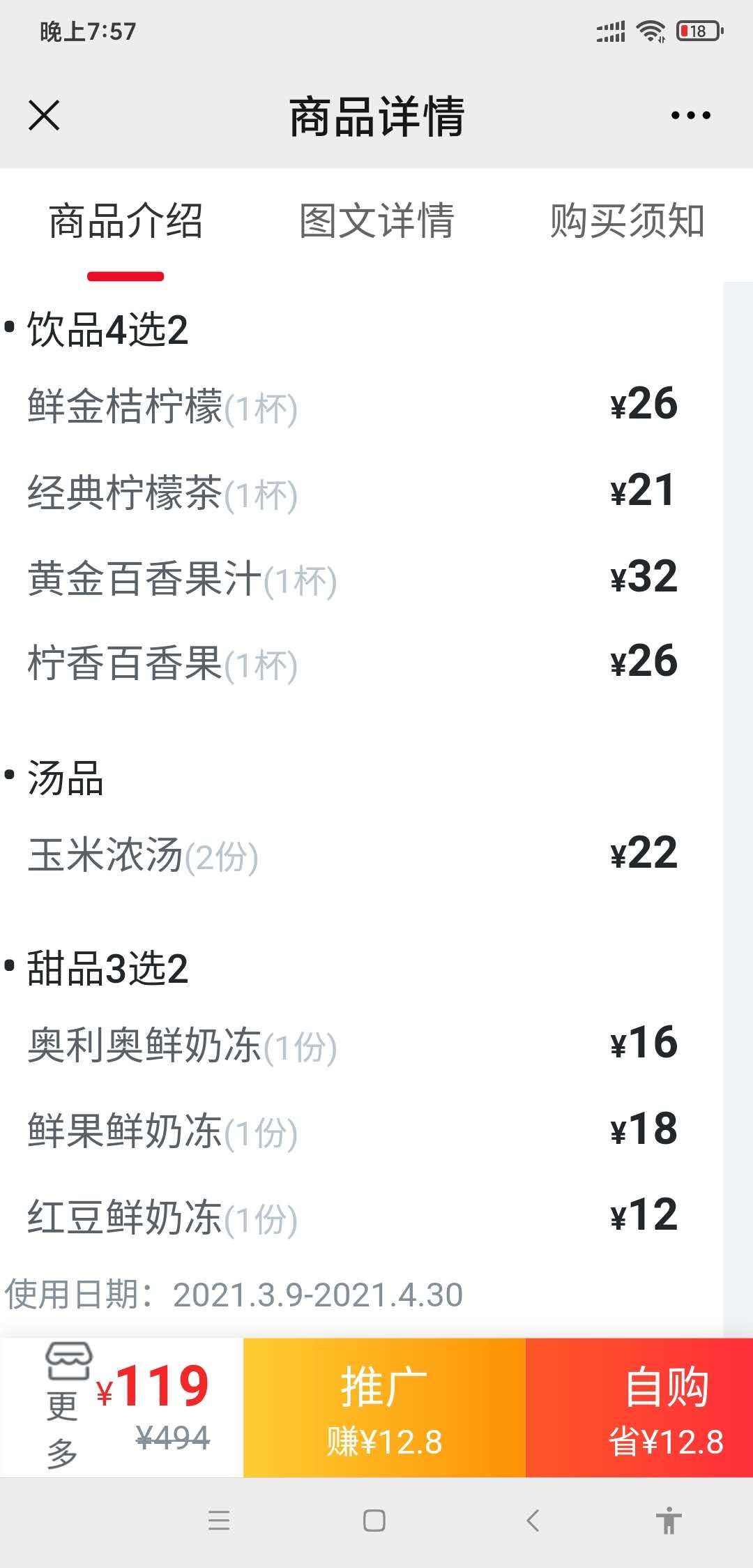
Task: Tap the 更多 shop icon
Action: [66, 1407]
